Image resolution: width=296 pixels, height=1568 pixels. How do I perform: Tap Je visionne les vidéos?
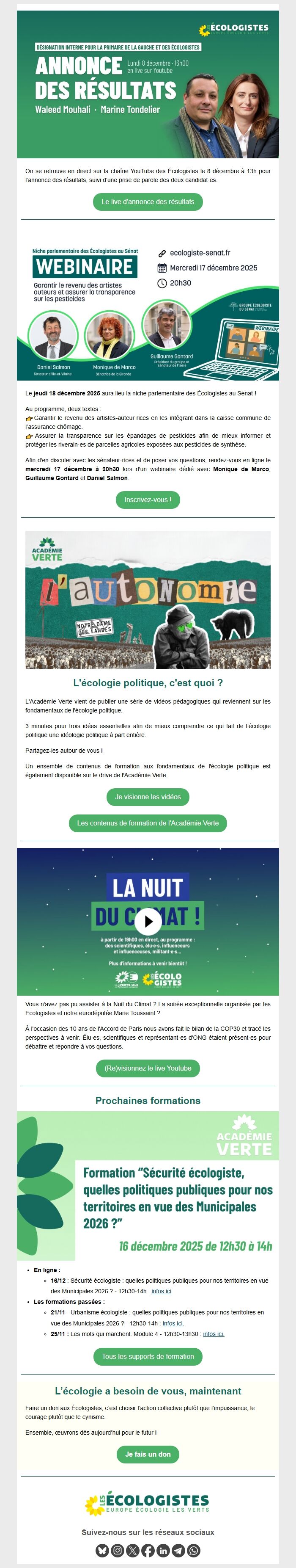click(x=148, y=797)
